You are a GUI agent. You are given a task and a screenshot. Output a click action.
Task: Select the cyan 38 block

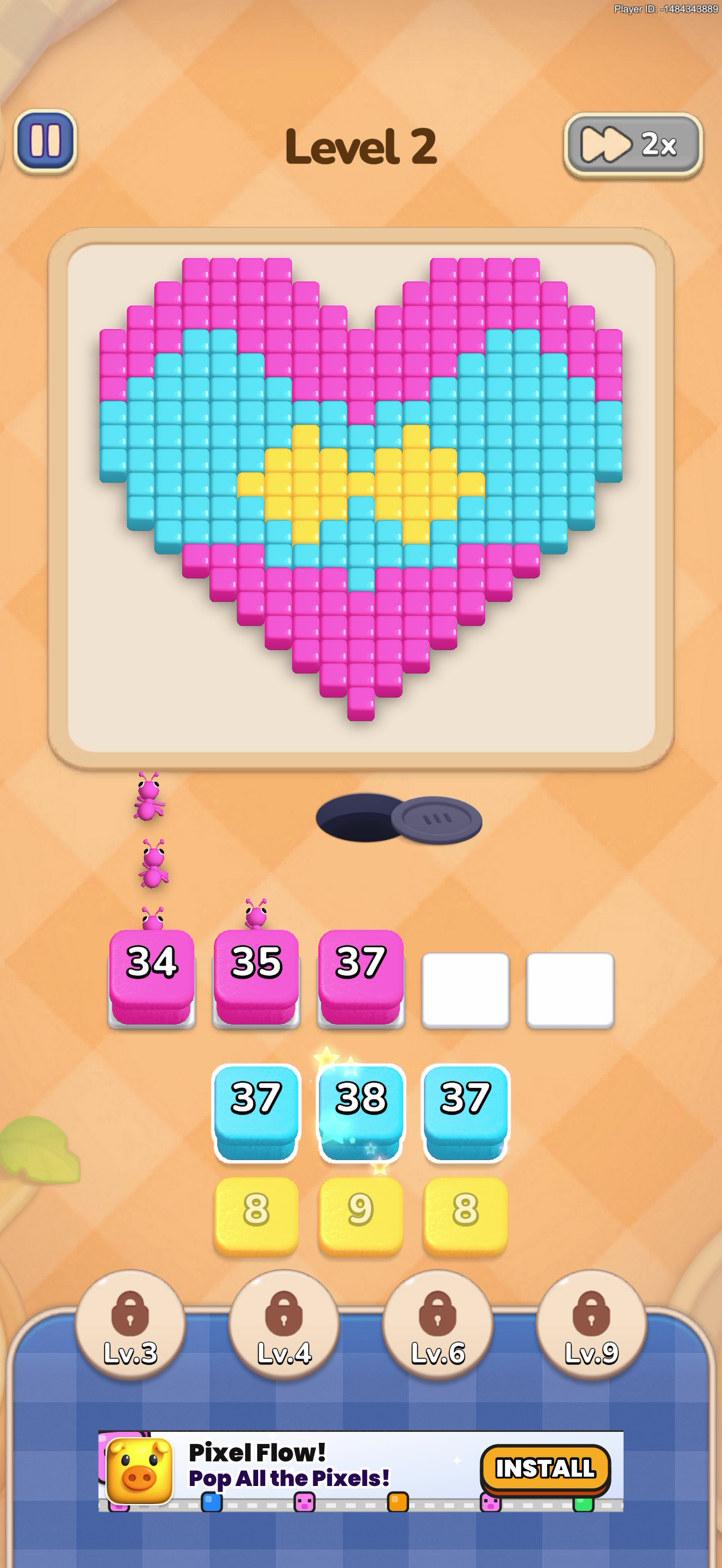pyautogui.click(x=361, y=1112)
